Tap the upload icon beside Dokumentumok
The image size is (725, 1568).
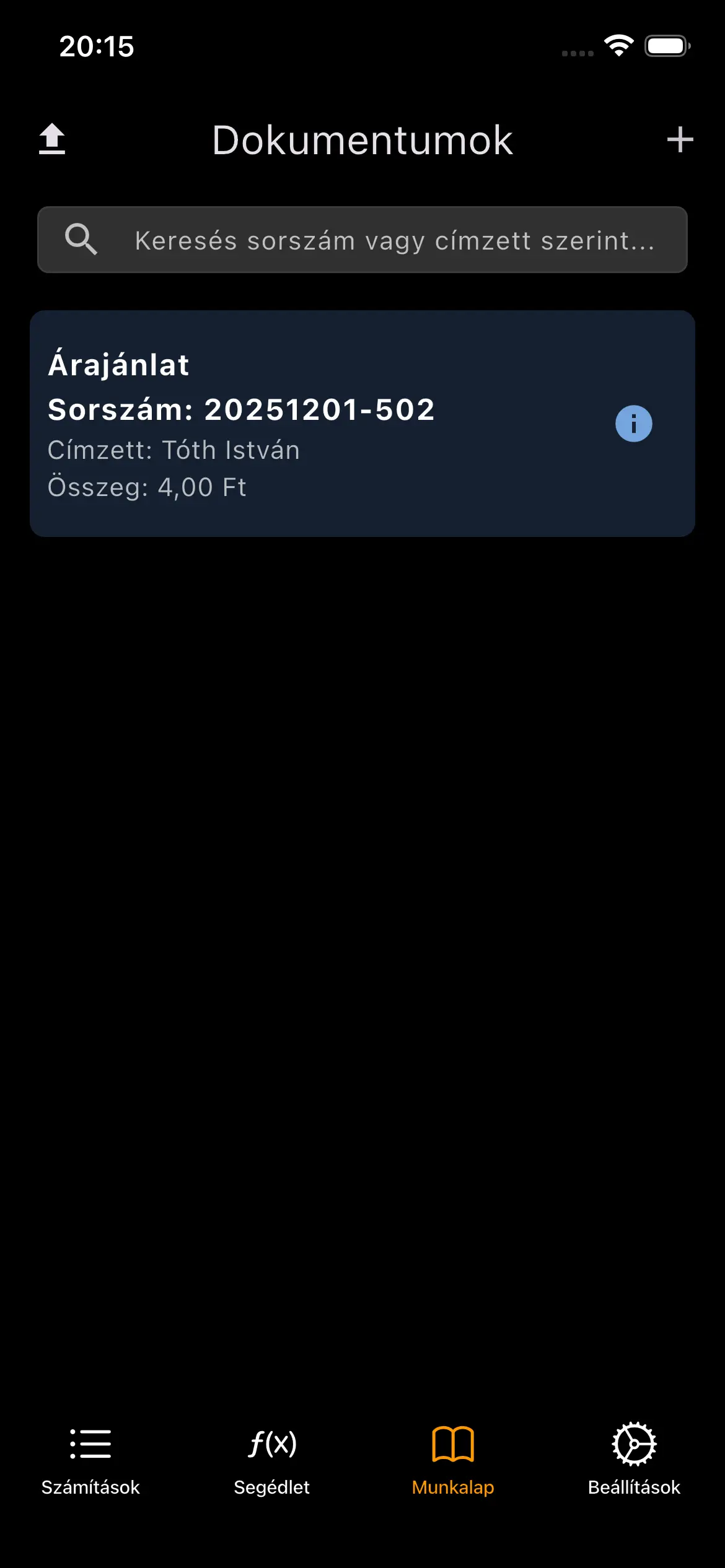(x=52, y=139)
